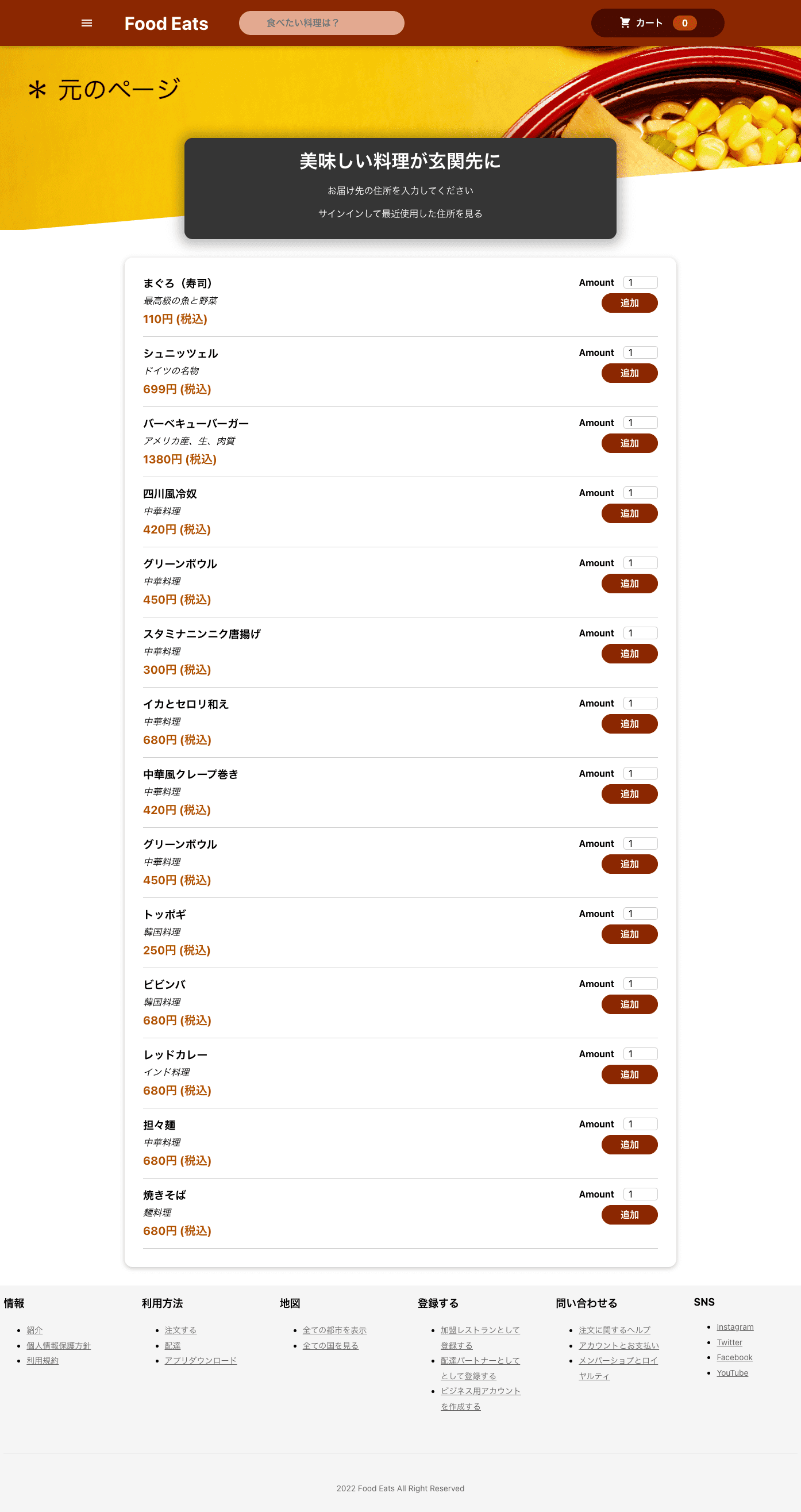Visit the YouTube link

coord(733,1373)
